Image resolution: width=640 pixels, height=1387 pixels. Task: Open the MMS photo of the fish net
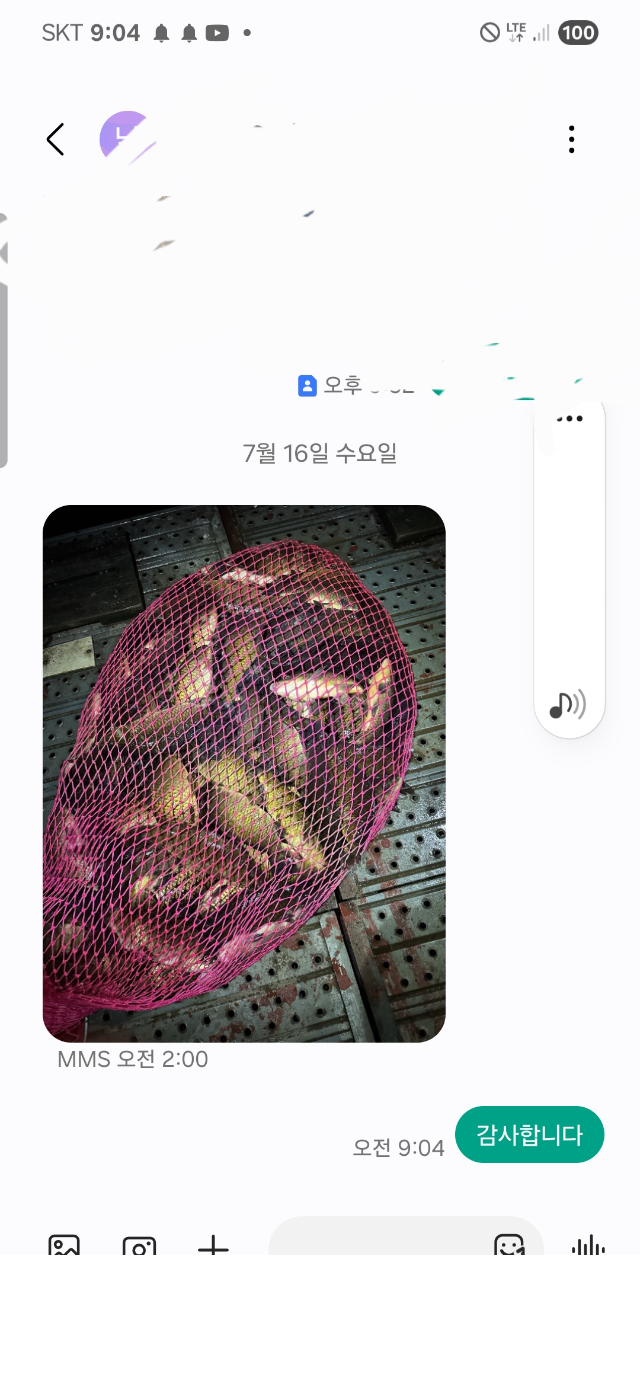click(244, 773)
